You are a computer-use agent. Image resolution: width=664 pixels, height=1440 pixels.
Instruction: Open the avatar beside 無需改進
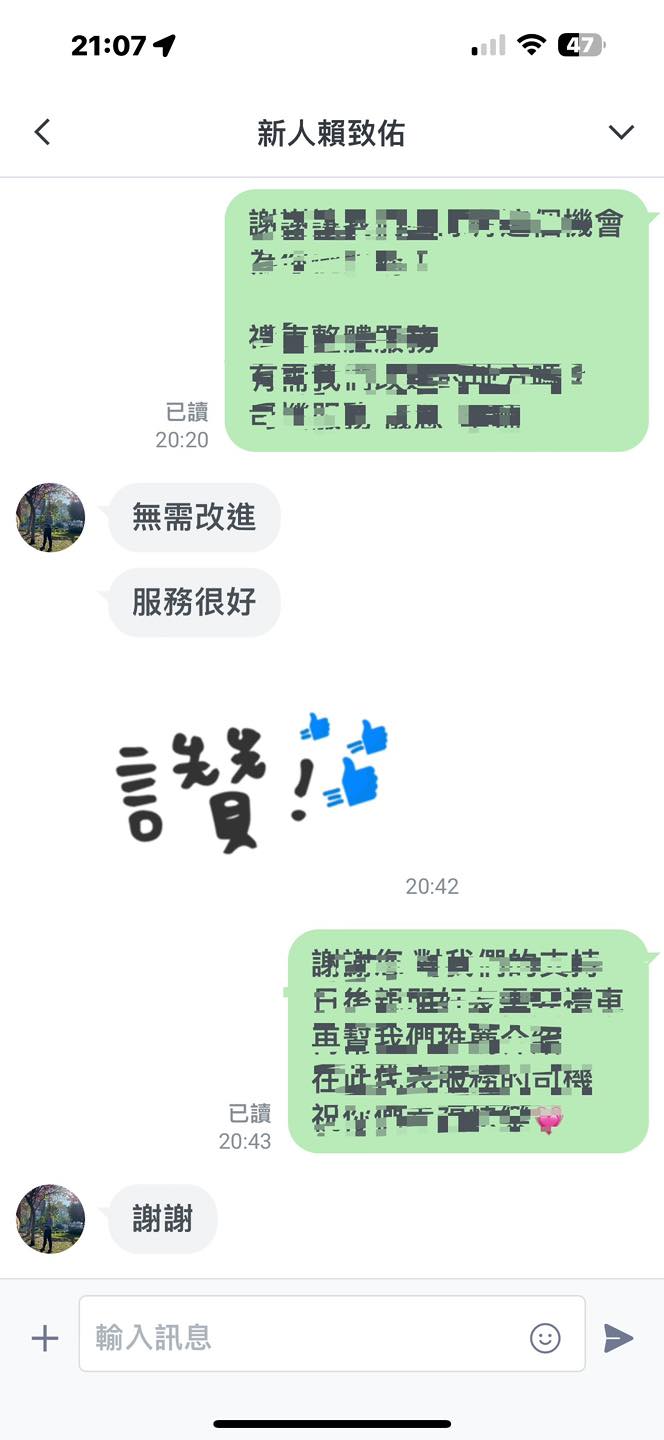51,518
